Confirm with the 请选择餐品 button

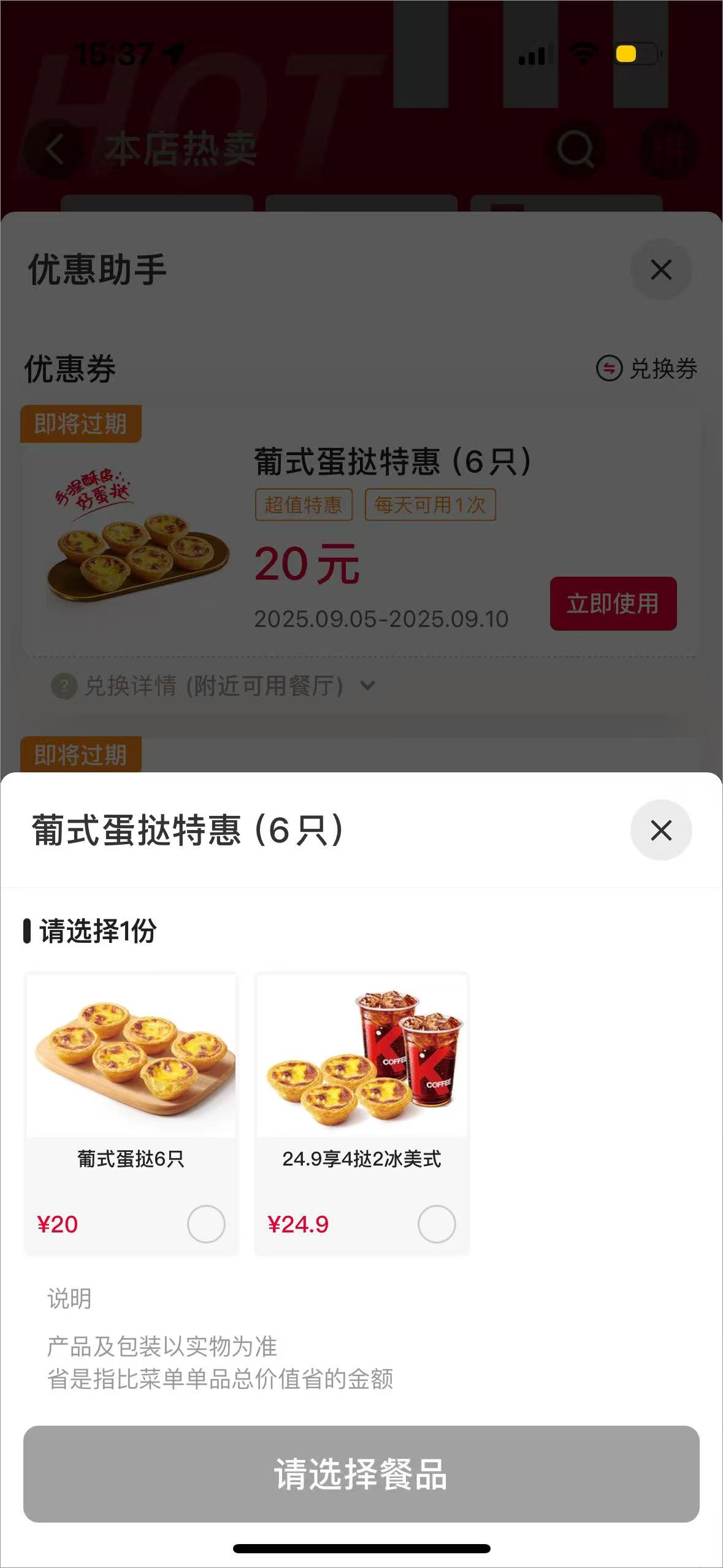pyautogui.click(x=361, y=1474)
